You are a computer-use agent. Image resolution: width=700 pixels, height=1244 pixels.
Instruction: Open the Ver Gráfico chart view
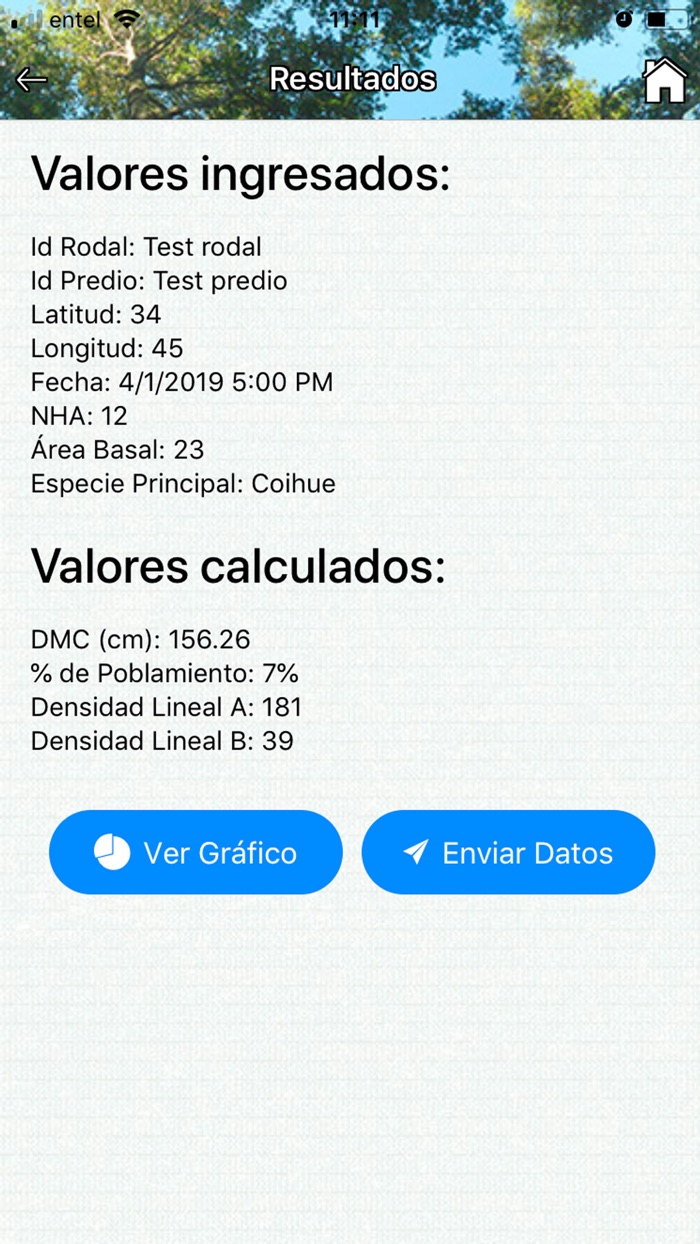196,852
